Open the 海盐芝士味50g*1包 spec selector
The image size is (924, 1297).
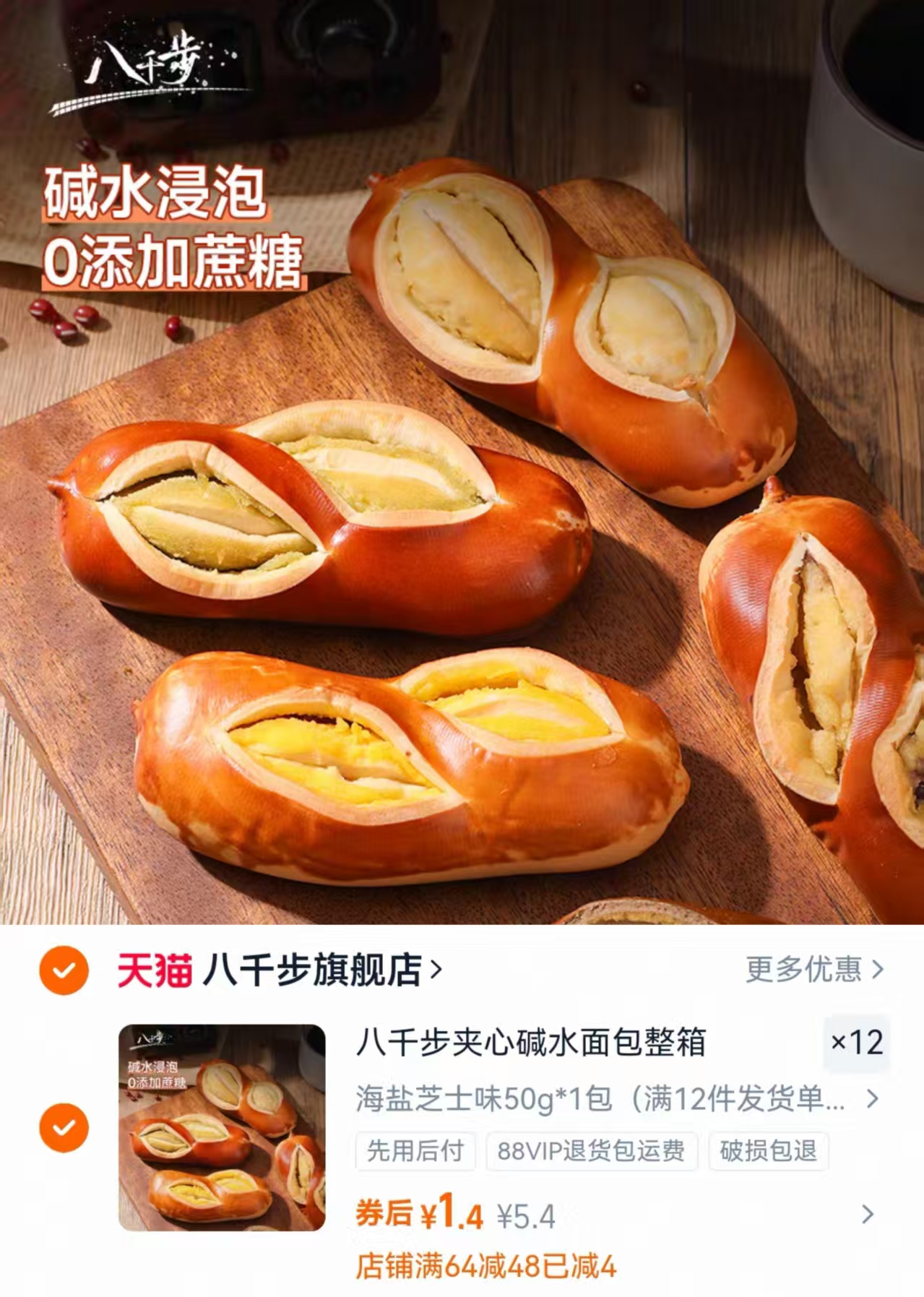600,1098
